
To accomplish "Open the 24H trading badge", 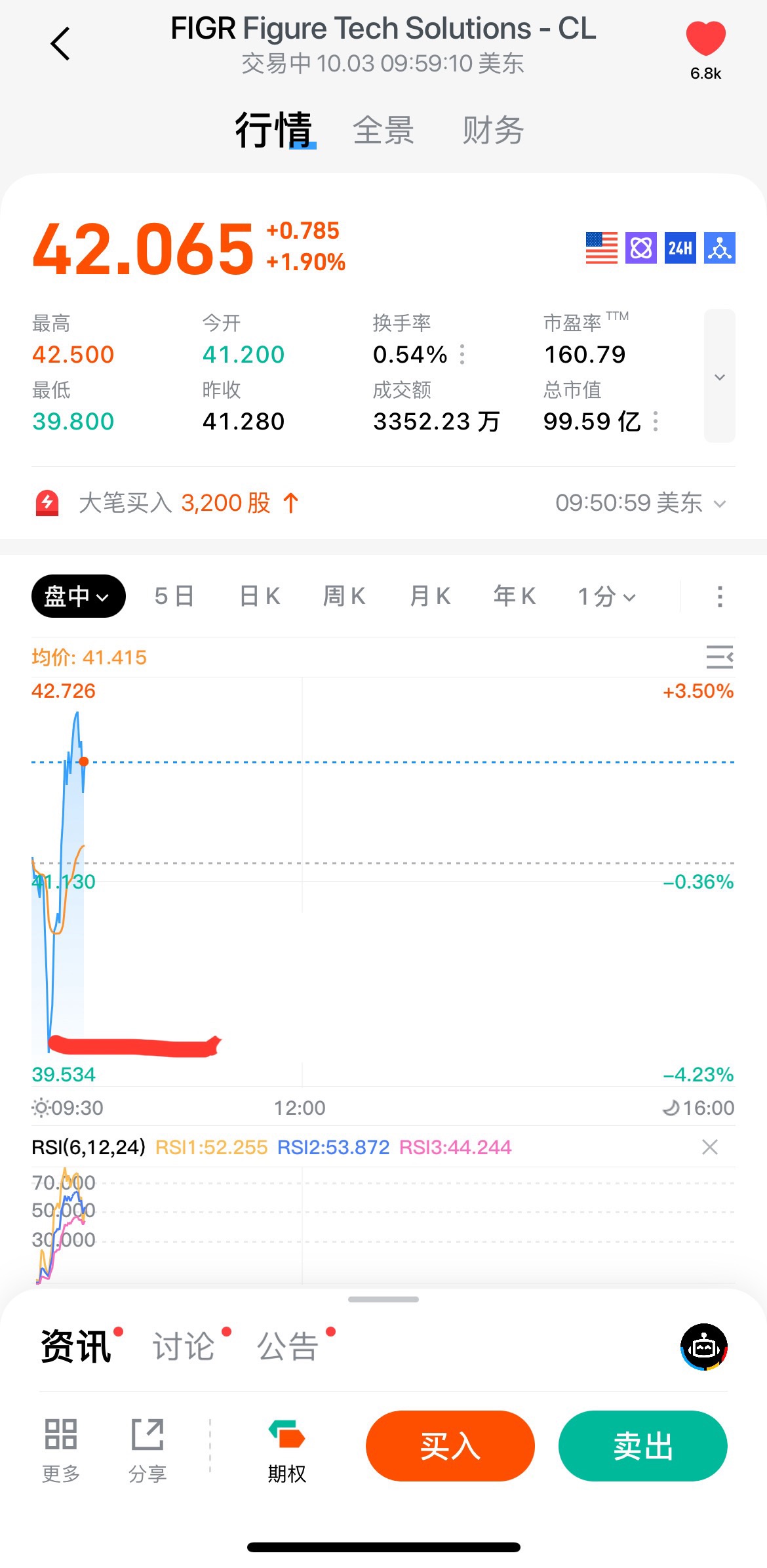I will (680, 248).
